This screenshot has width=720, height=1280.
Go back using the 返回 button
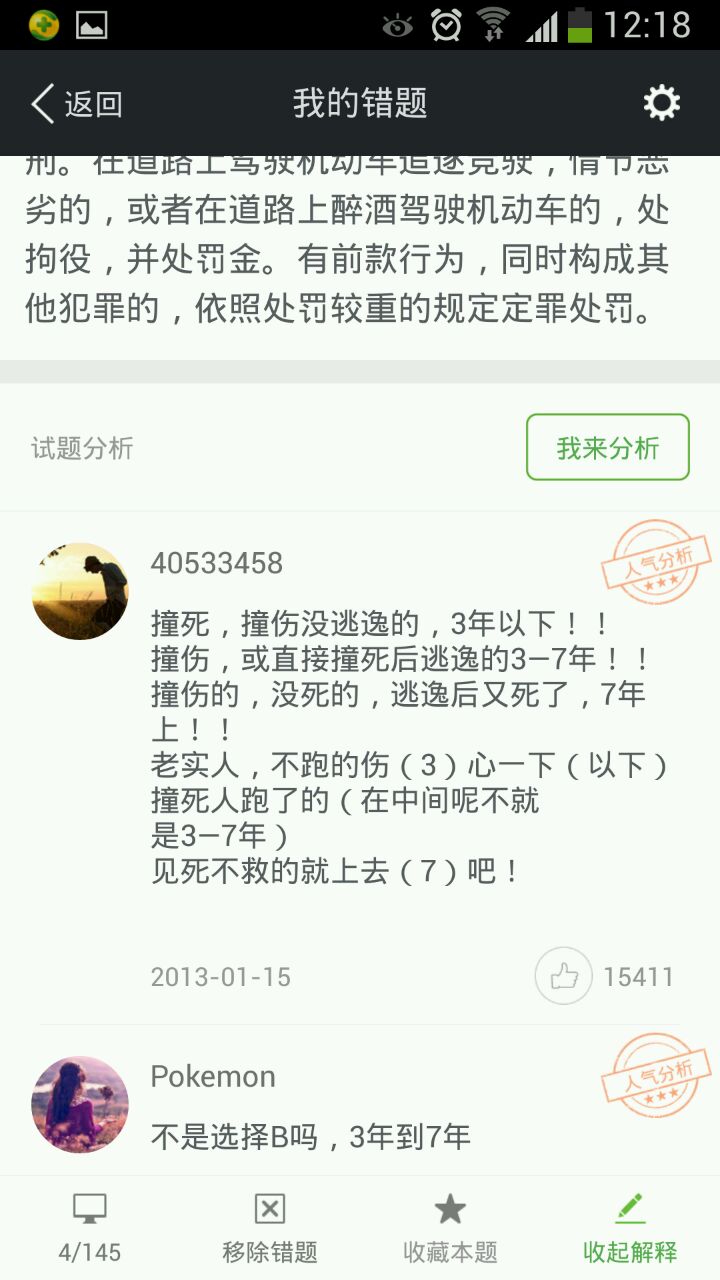click(x=76, y=103)
